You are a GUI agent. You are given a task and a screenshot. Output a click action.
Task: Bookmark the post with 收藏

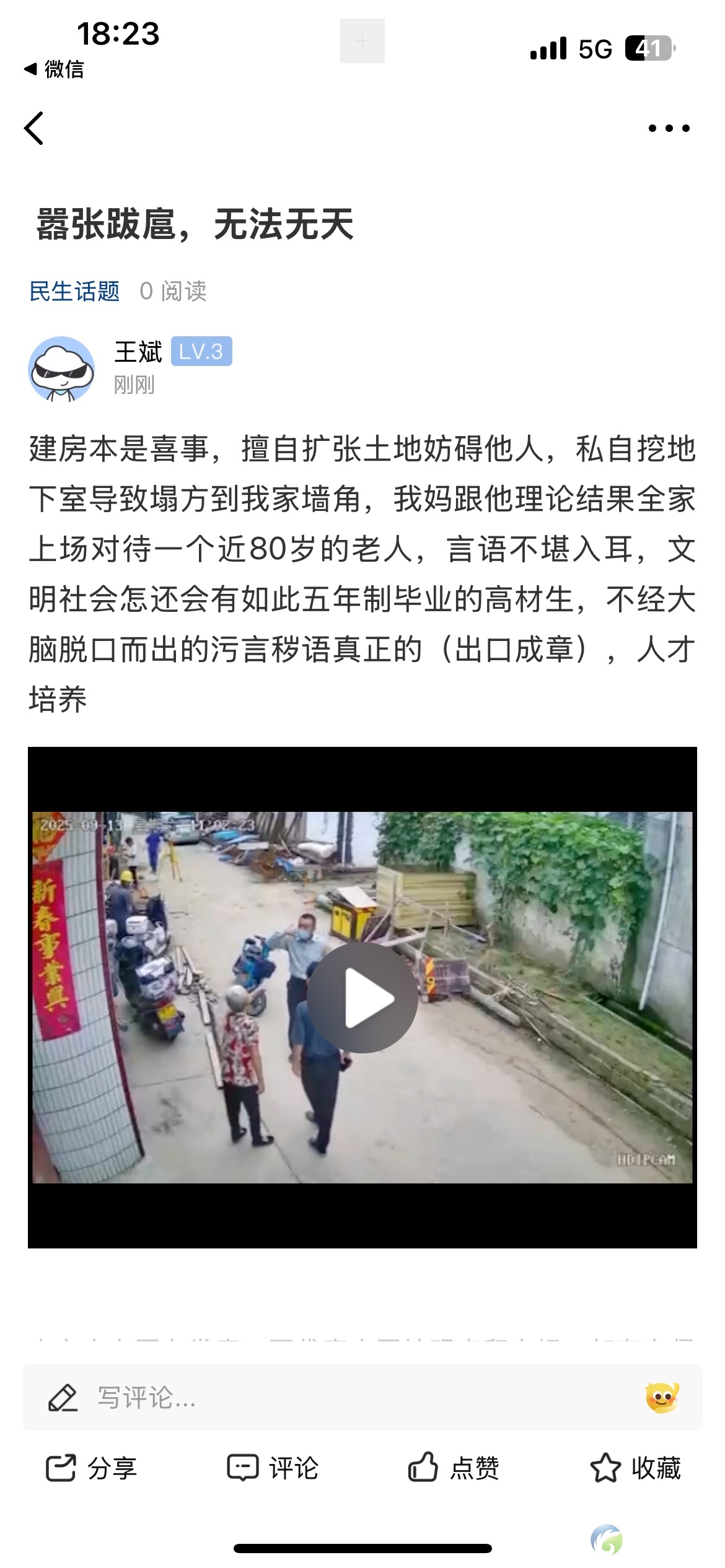[x=635, y=1468]
